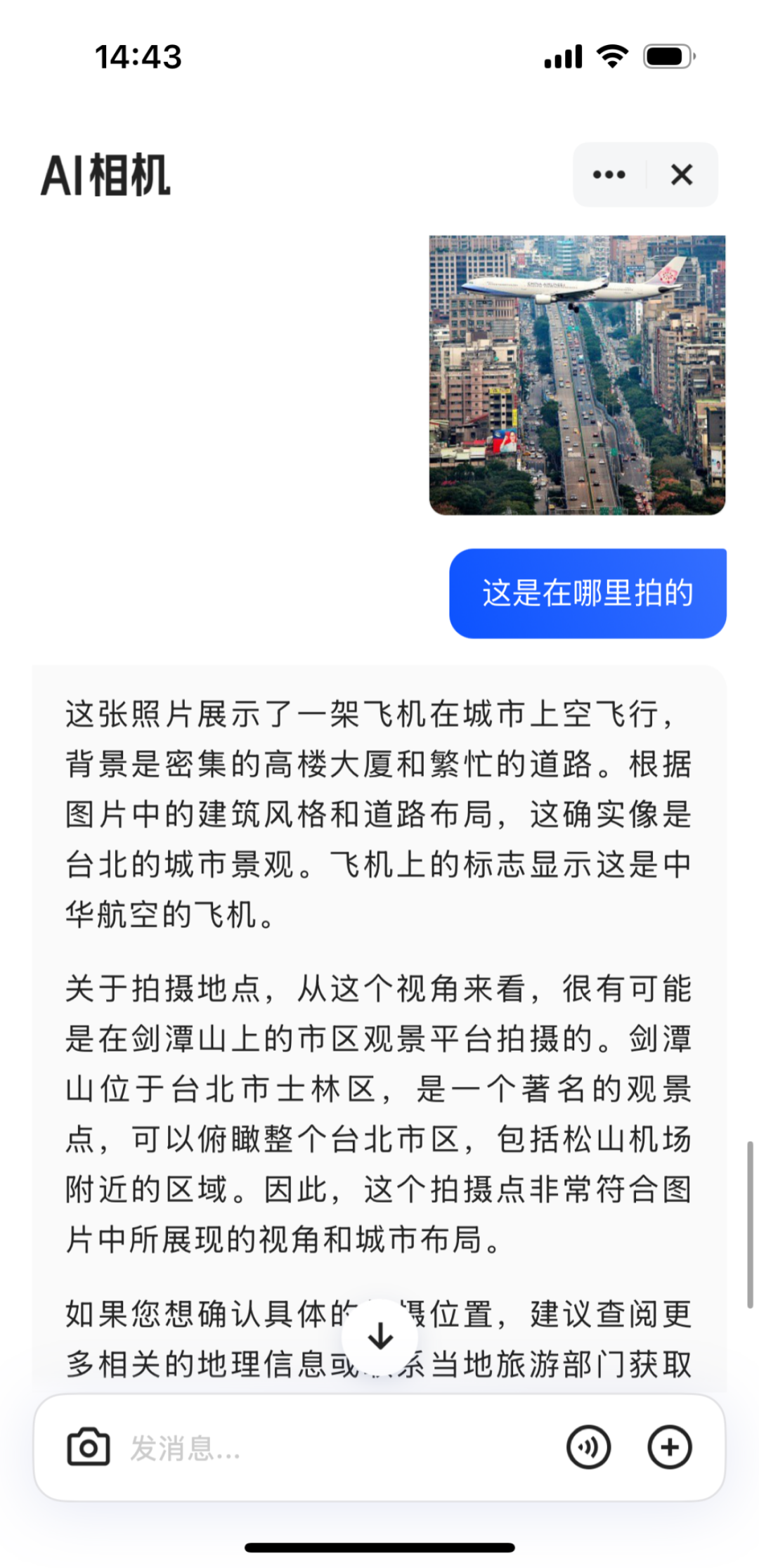The width and height of the screenshot is (759, 1568).
Task: Jump to the latest message with down arrow
Action: [380, 1336]
